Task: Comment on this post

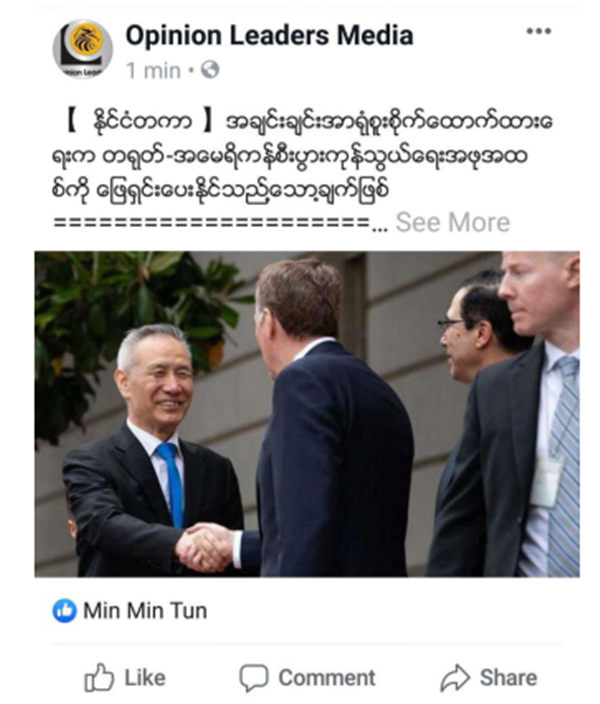Action: pyautogui.click(x=307, y=678)
